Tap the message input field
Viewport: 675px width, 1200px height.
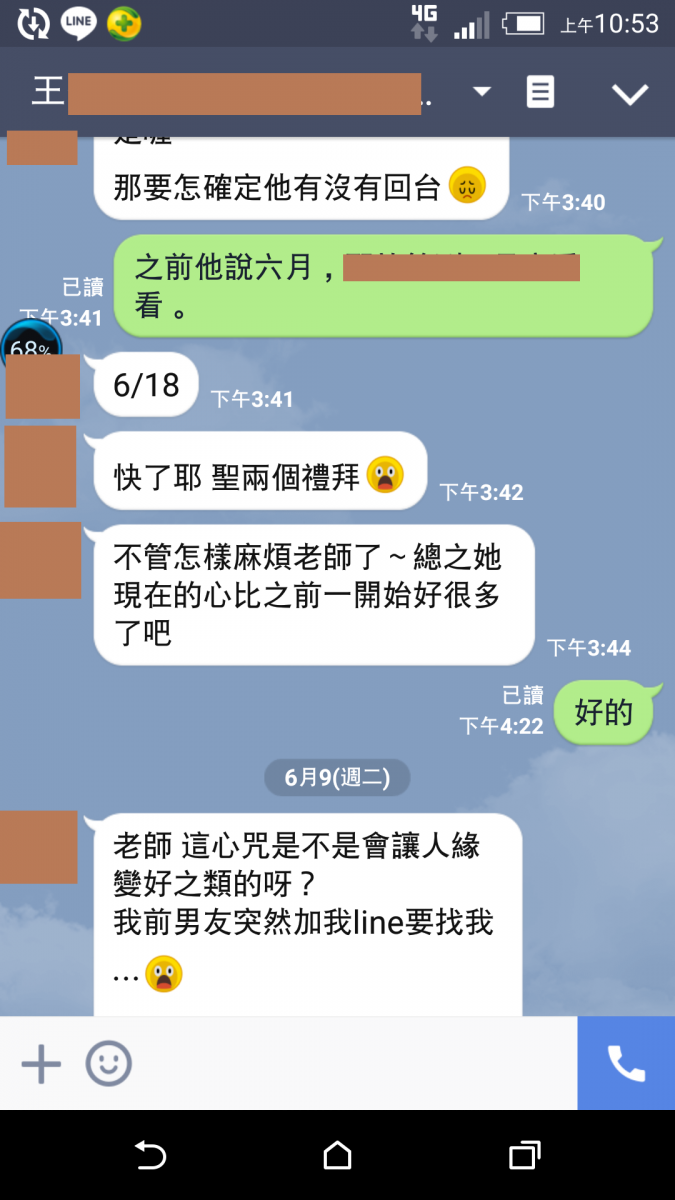[x=350, y=1064]
